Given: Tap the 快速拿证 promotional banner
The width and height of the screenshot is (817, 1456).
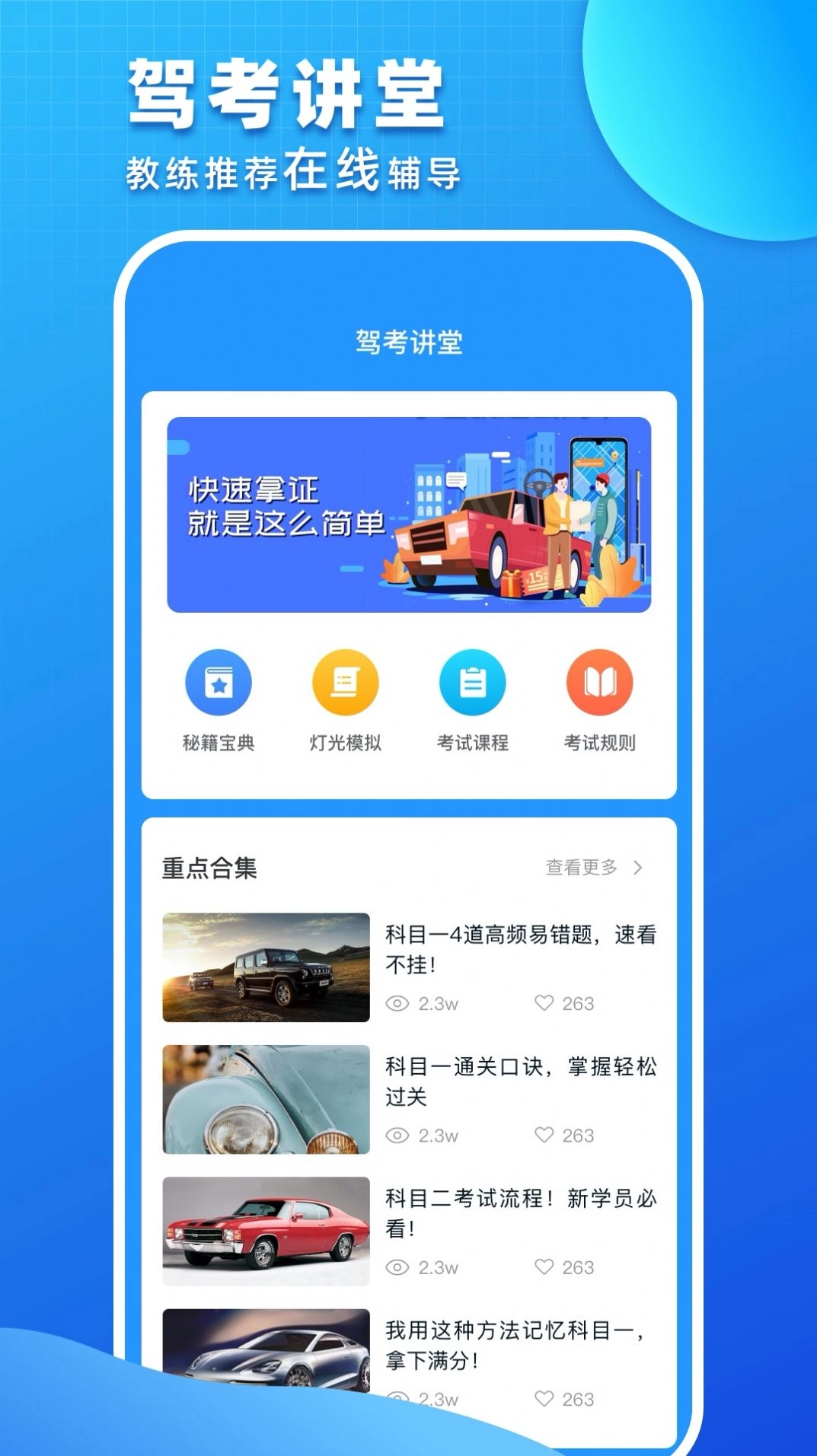Looking at the screenshot, I should coord(408,514).
